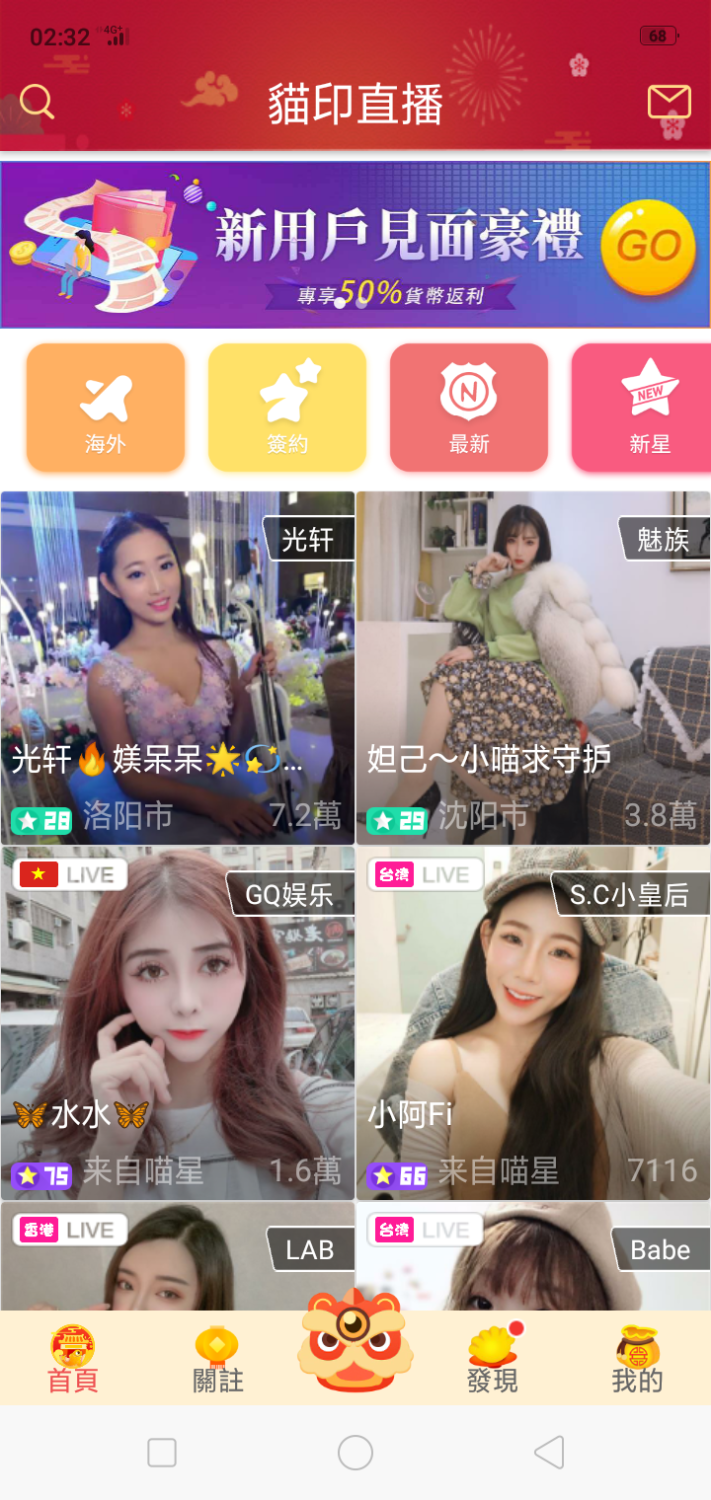The height and width of the screenshot is (1500, 711).
Task: Switch to the 發現 tab
Action: tap(493, 1360)
